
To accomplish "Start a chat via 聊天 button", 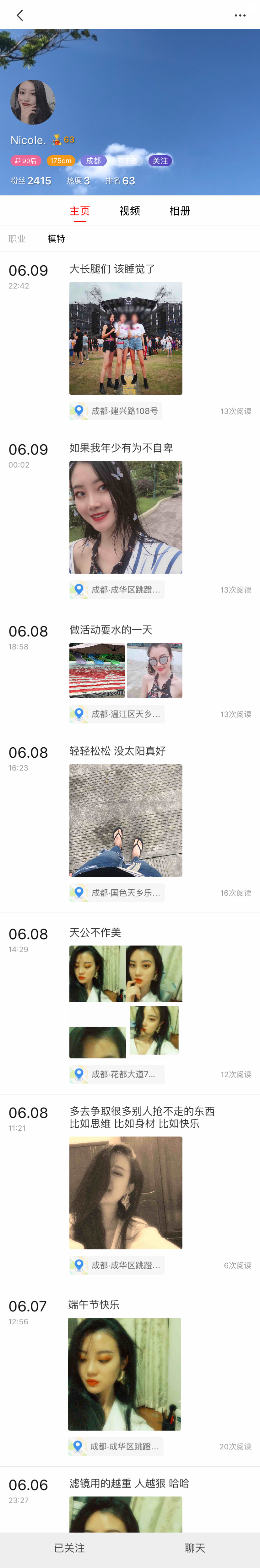I will click(x=195, y=1547).
